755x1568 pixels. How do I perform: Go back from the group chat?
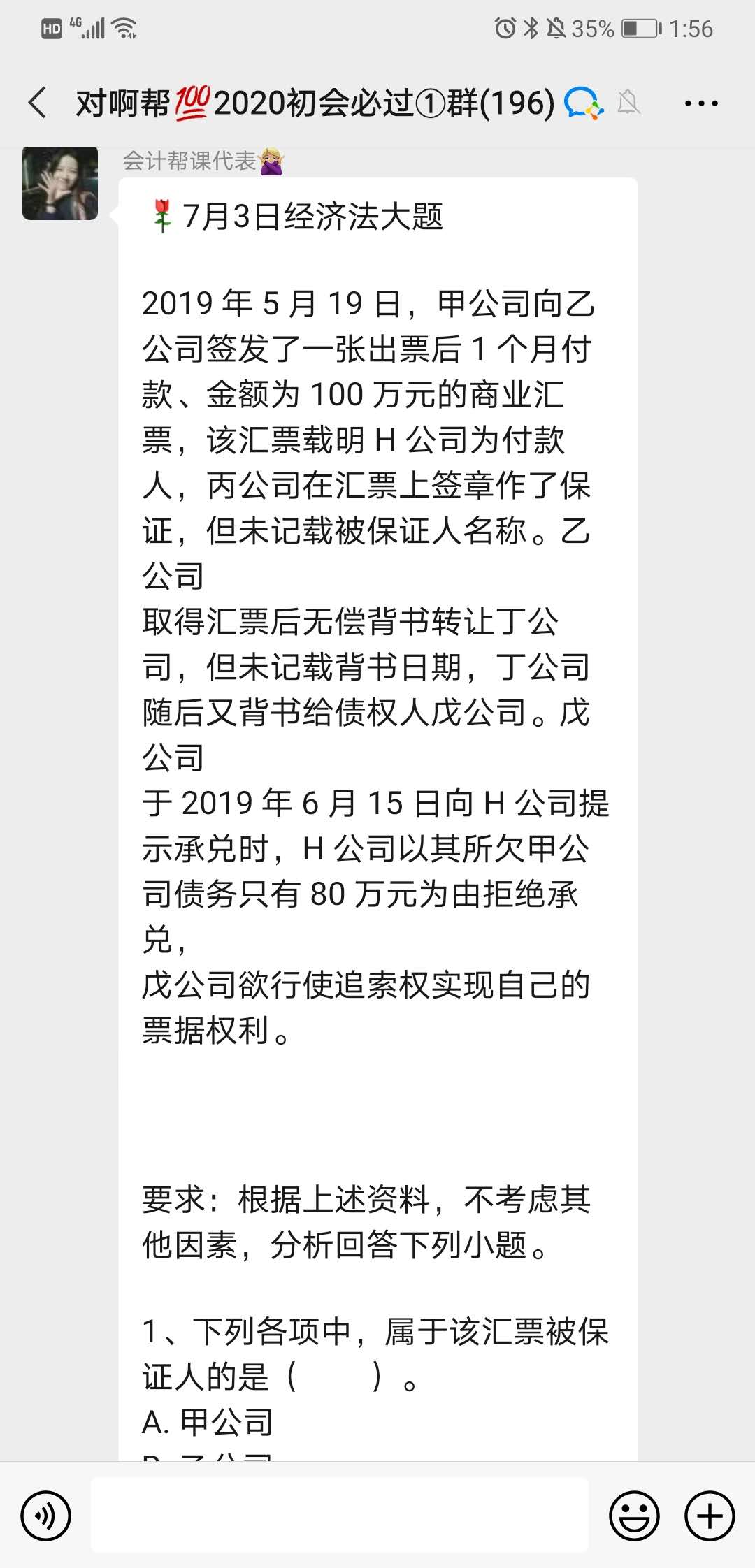[38, 103]
